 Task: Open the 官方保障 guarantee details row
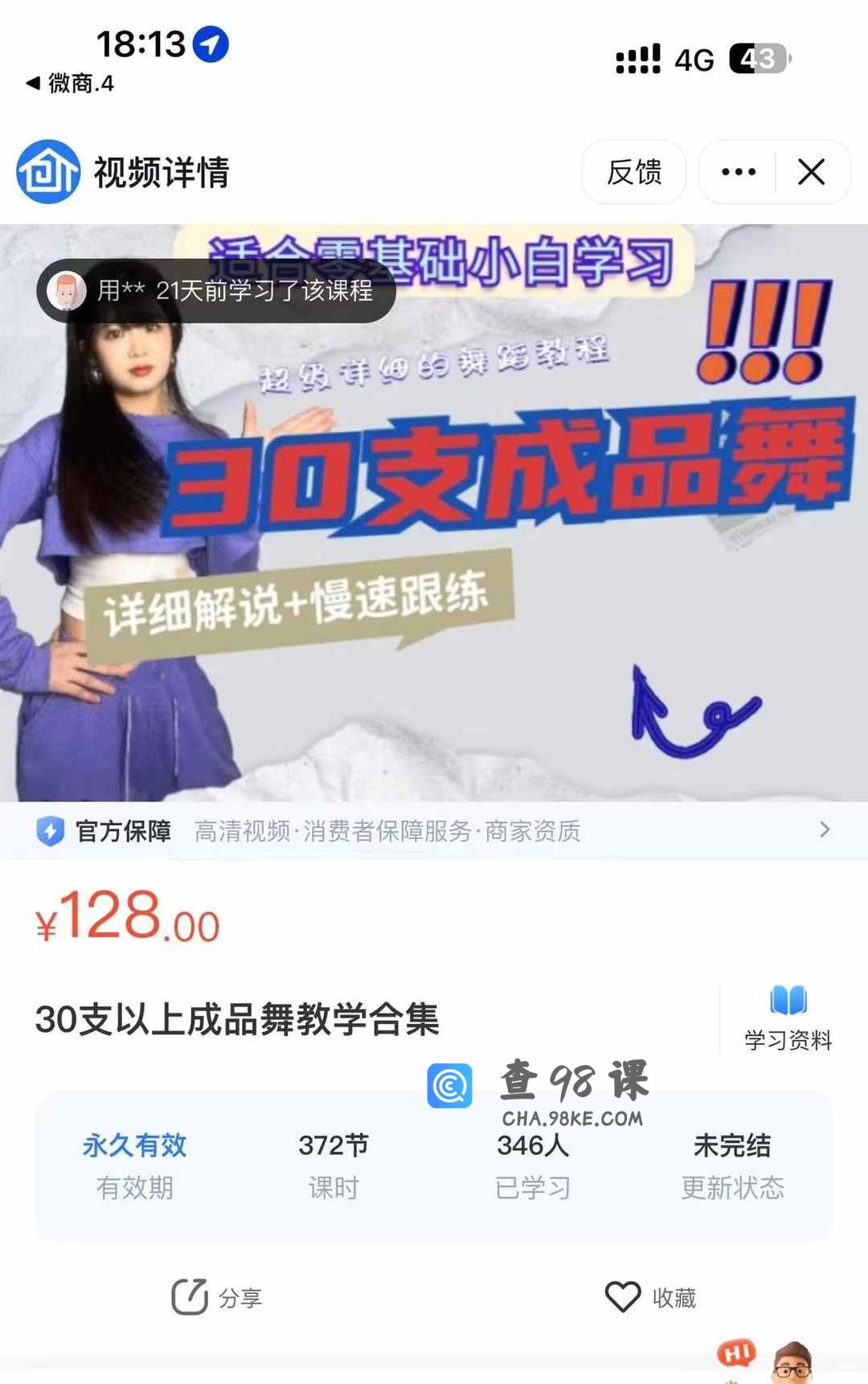click(434, 831)
